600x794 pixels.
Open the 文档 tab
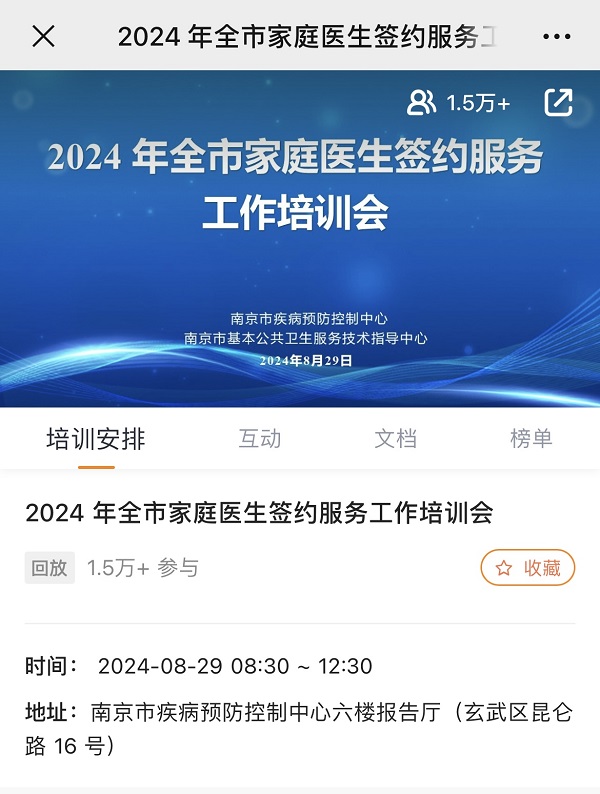point(395,439)
